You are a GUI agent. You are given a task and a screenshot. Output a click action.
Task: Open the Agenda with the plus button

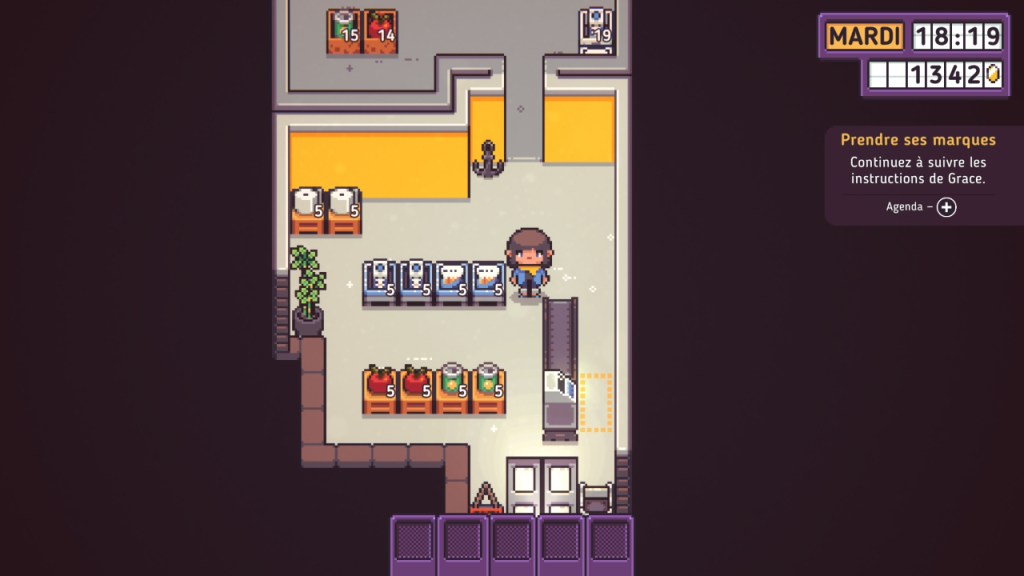[x=946, y=207]
